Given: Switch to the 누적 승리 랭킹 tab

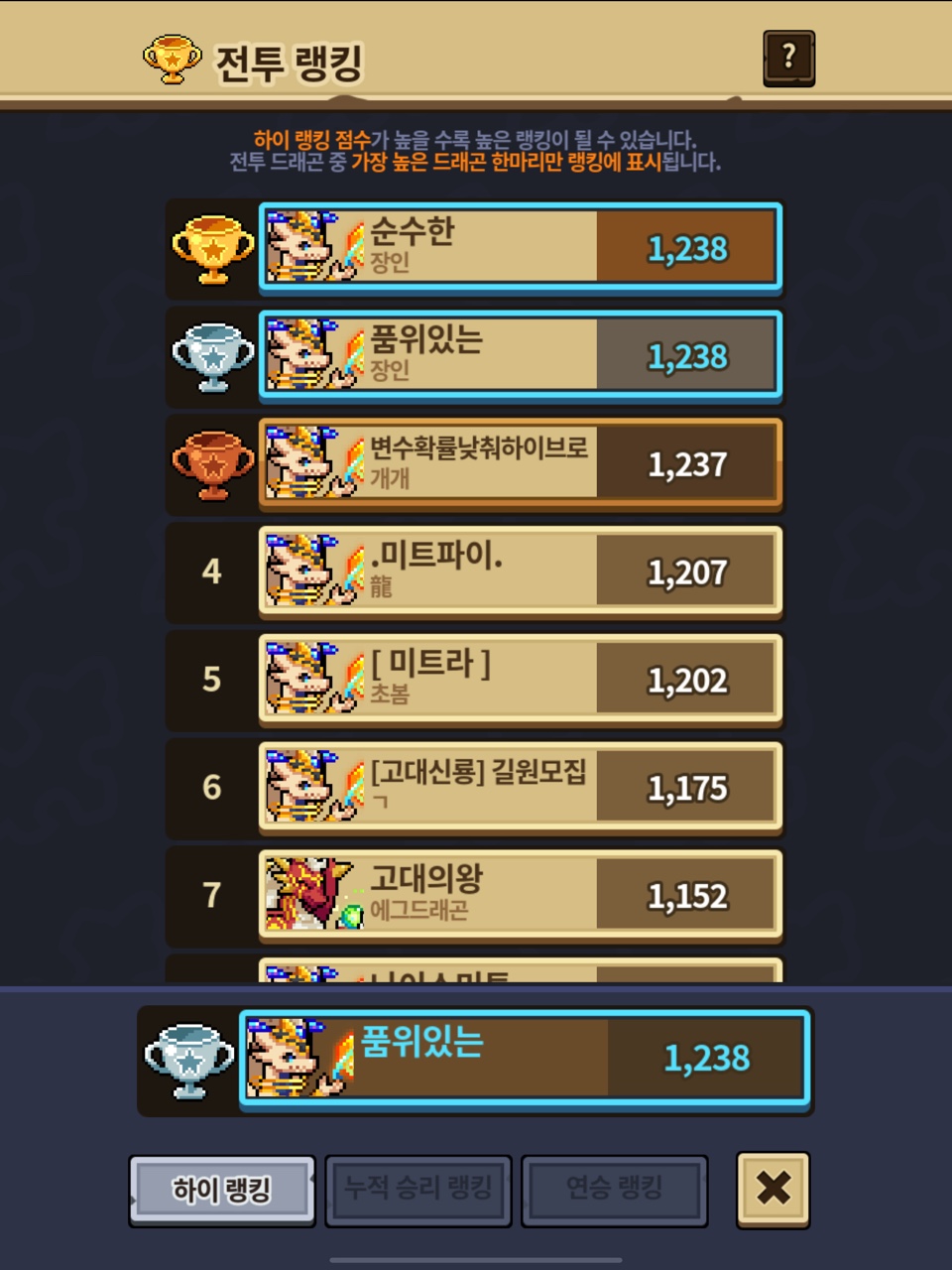Looking at the screenshot, I should [x=417, y=1190].
